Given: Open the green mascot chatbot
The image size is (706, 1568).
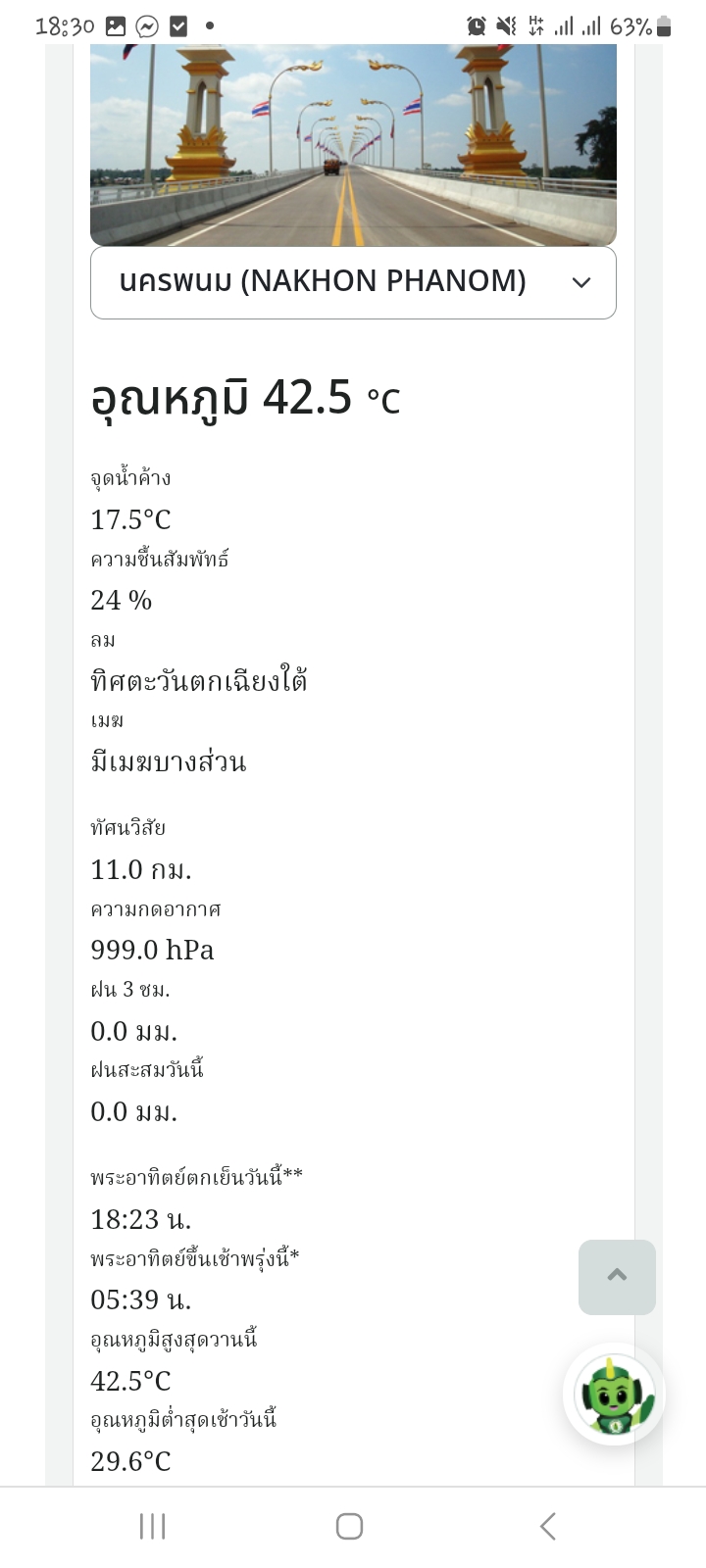Looking at the screenshot, I should click(x=615, y=1395).
